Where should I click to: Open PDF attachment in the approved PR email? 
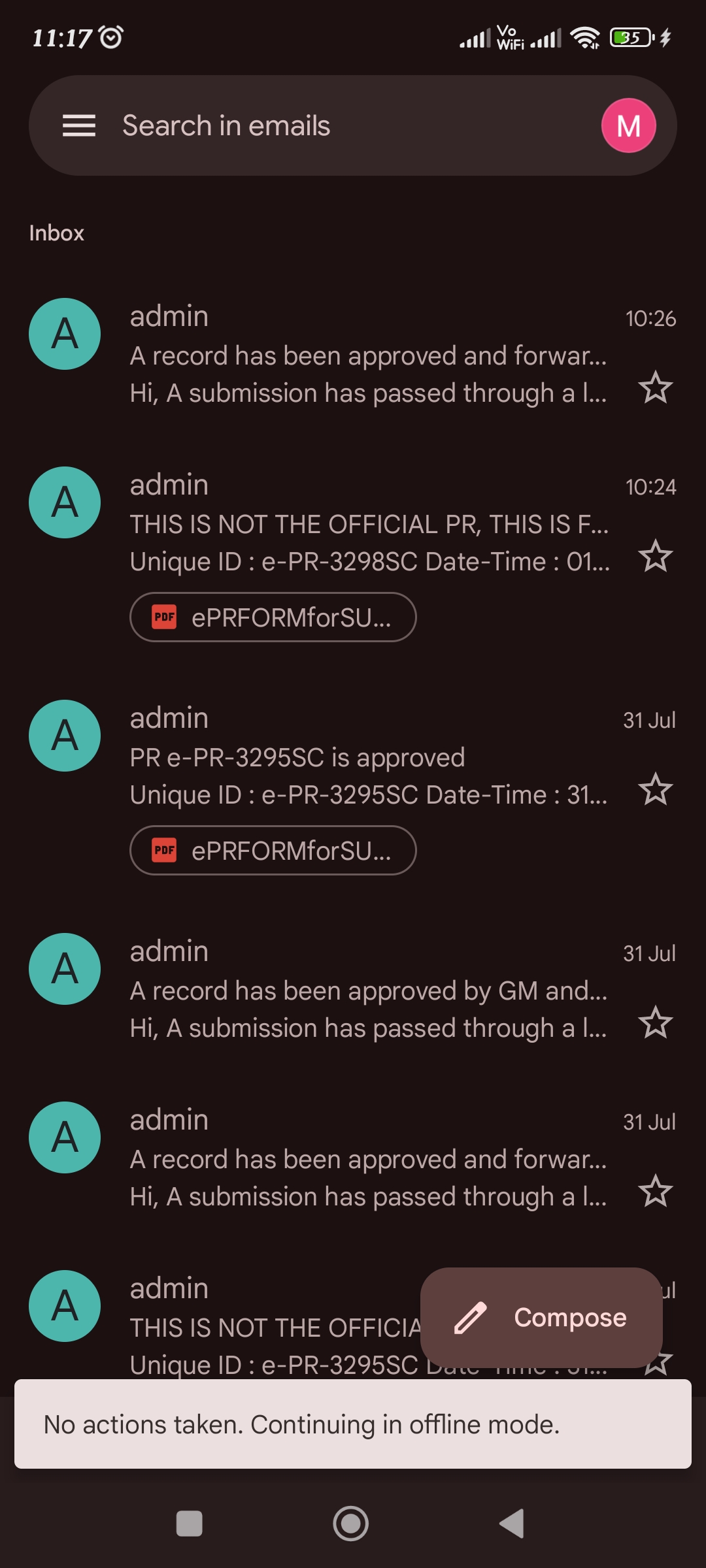[x=273, y=851]
